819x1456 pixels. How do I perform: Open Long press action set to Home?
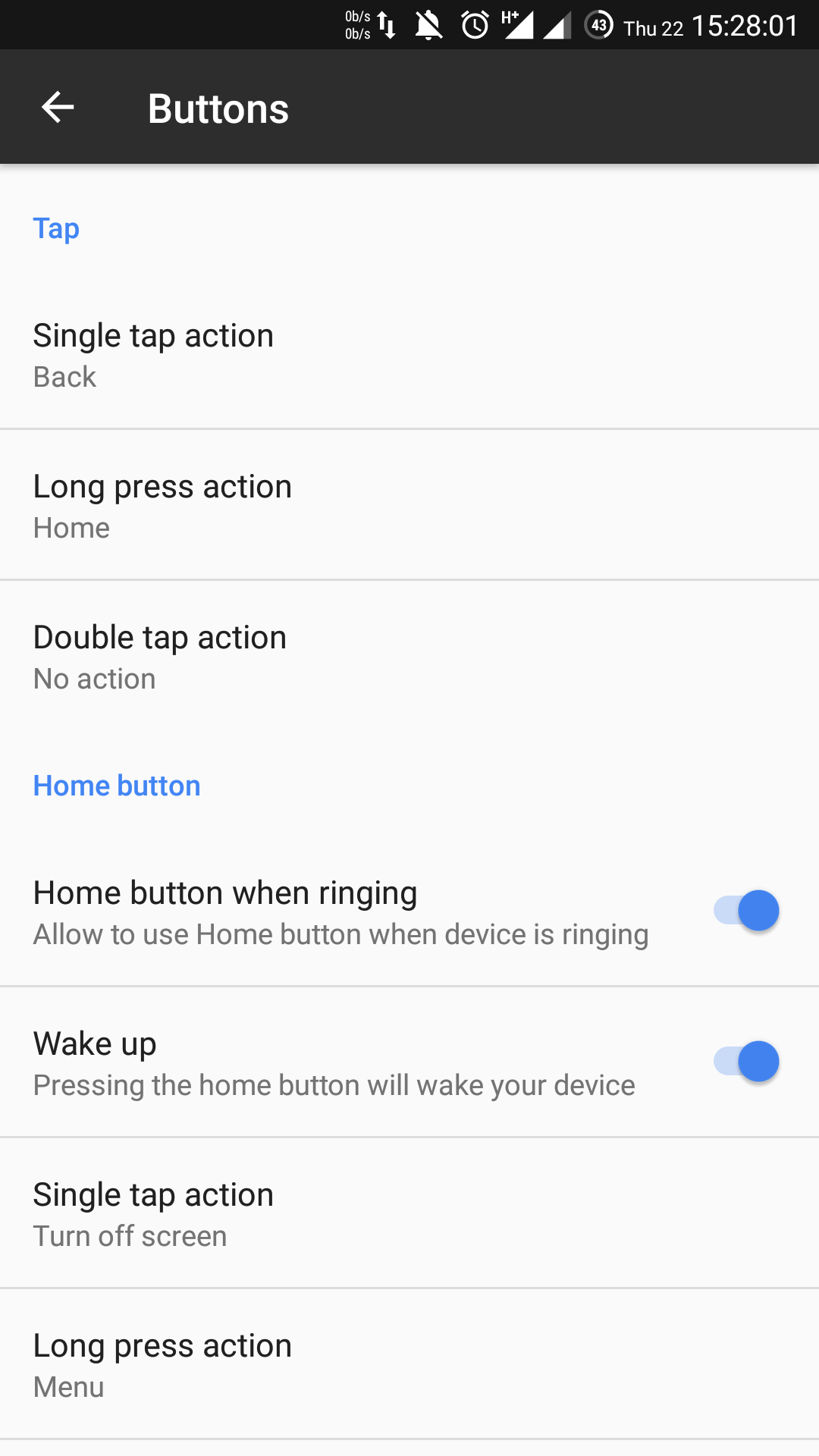409,505
